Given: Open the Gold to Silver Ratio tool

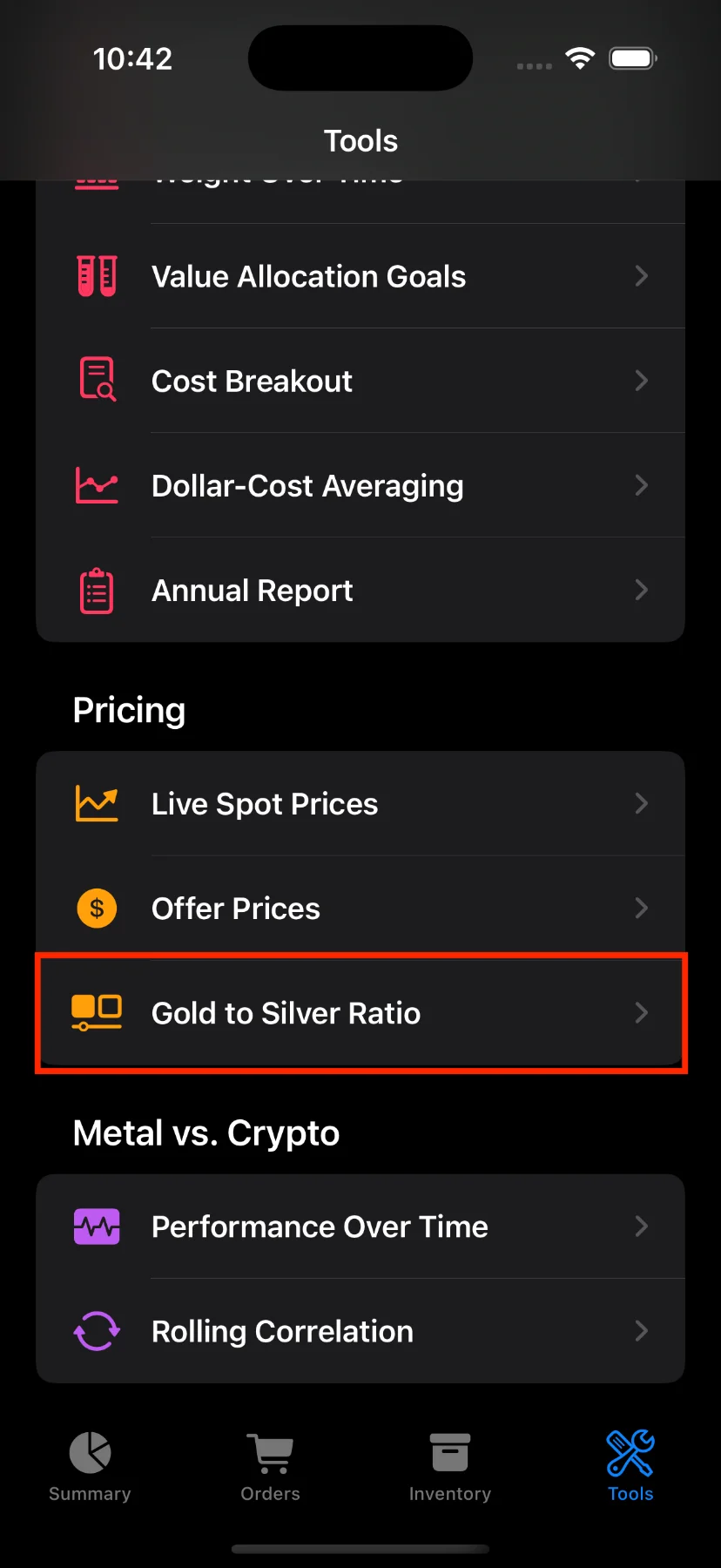Looking at the screenshot, I should pos(360,1012).
